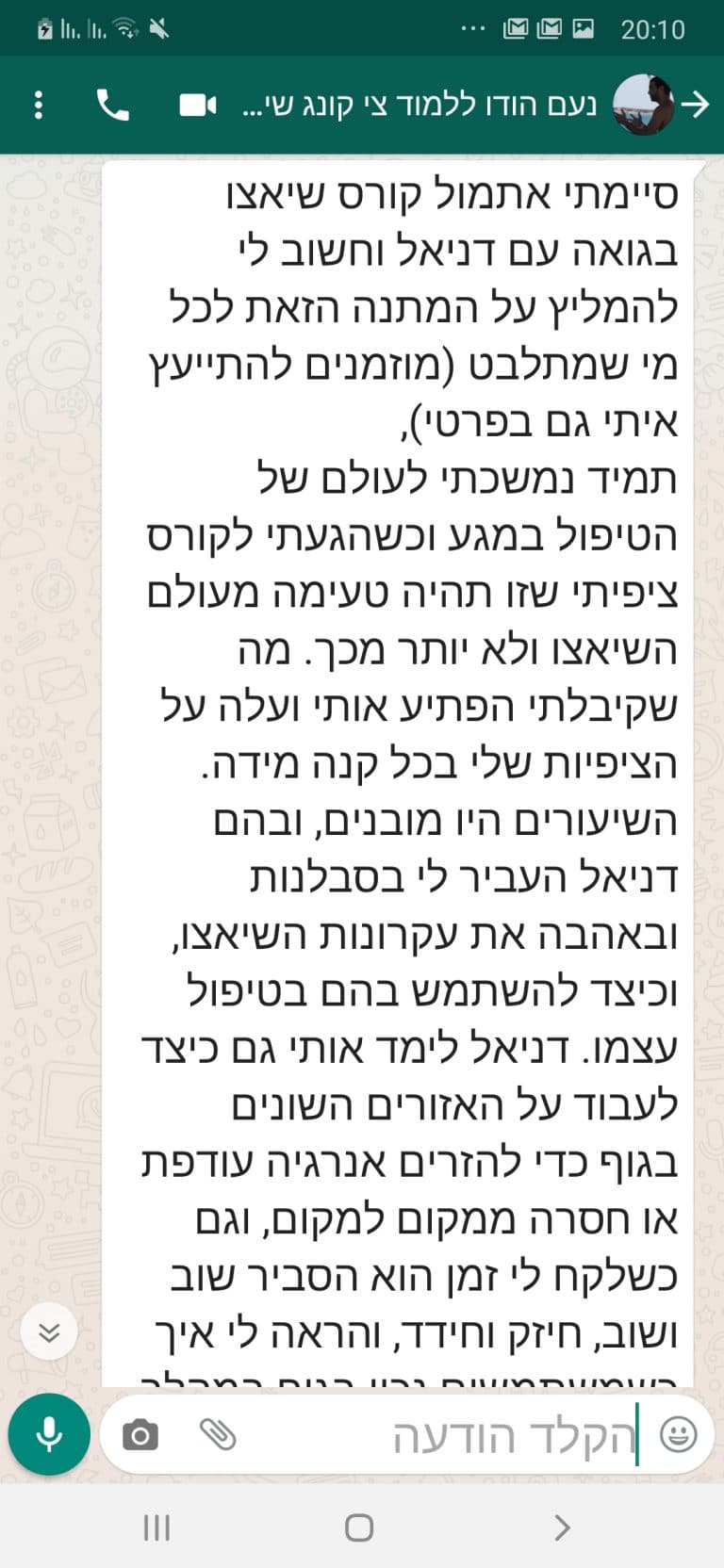Go back using the header arrow
The width and height of the screenshot is (724, 1568).
pyautogui.click(x=696, y=105)
